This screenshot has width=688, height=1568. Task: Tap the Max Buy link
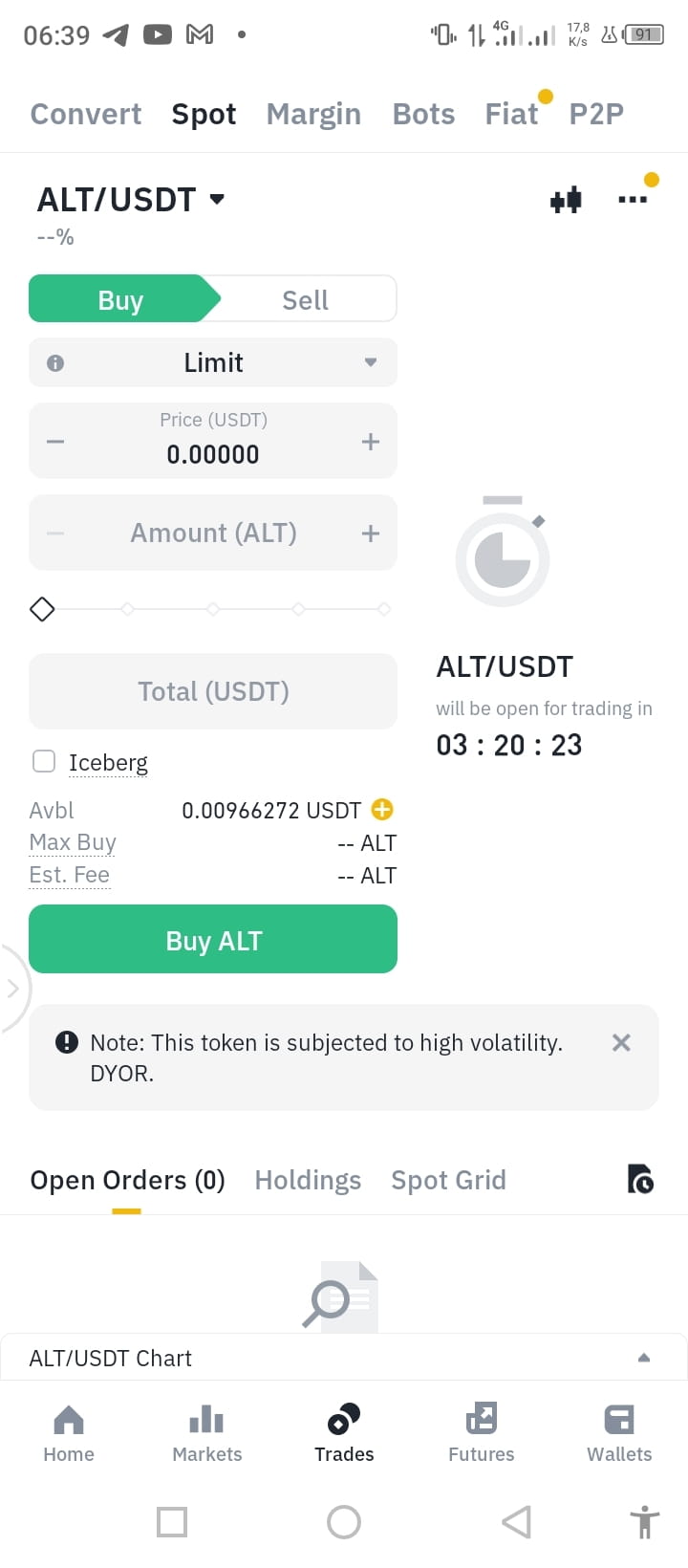pyautogui.click(x=73, y=842)
